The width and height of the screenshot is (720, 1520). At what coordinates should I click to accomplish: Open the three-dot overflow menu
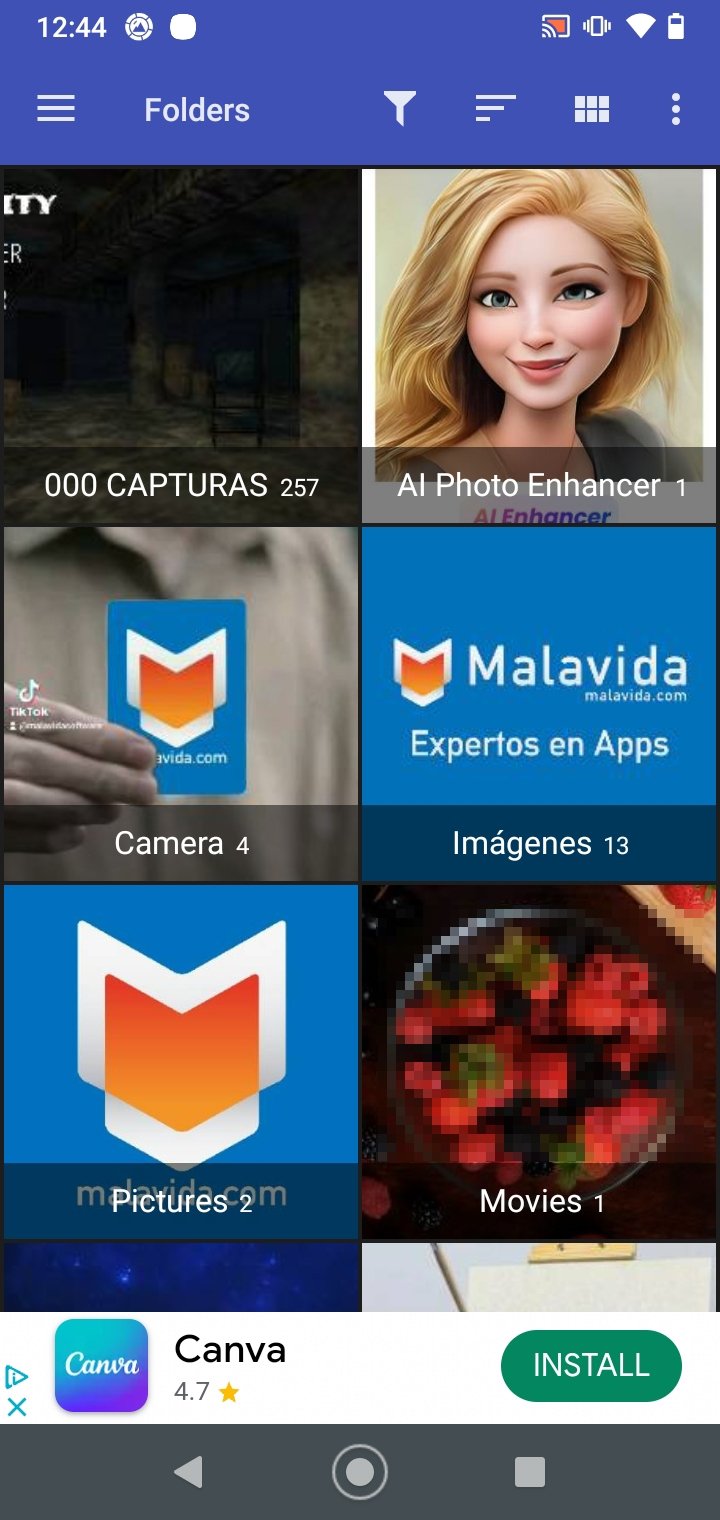(676, 109)
